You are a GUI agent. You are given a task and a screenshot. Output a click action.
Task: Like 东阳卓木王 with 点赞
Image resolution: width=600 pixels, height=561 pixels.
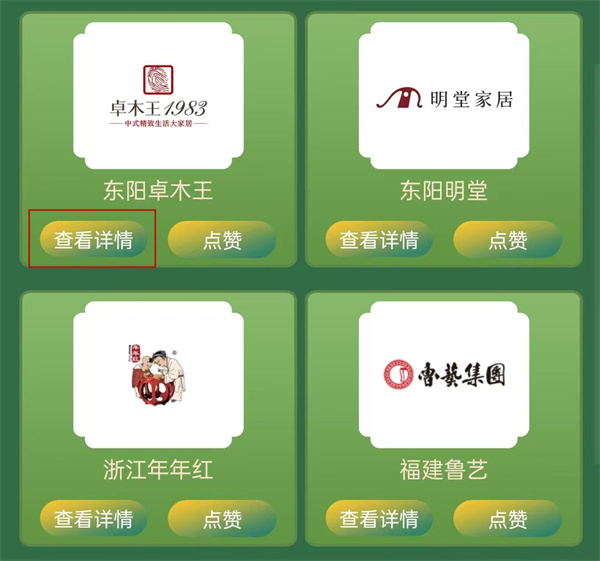[222, 240]
